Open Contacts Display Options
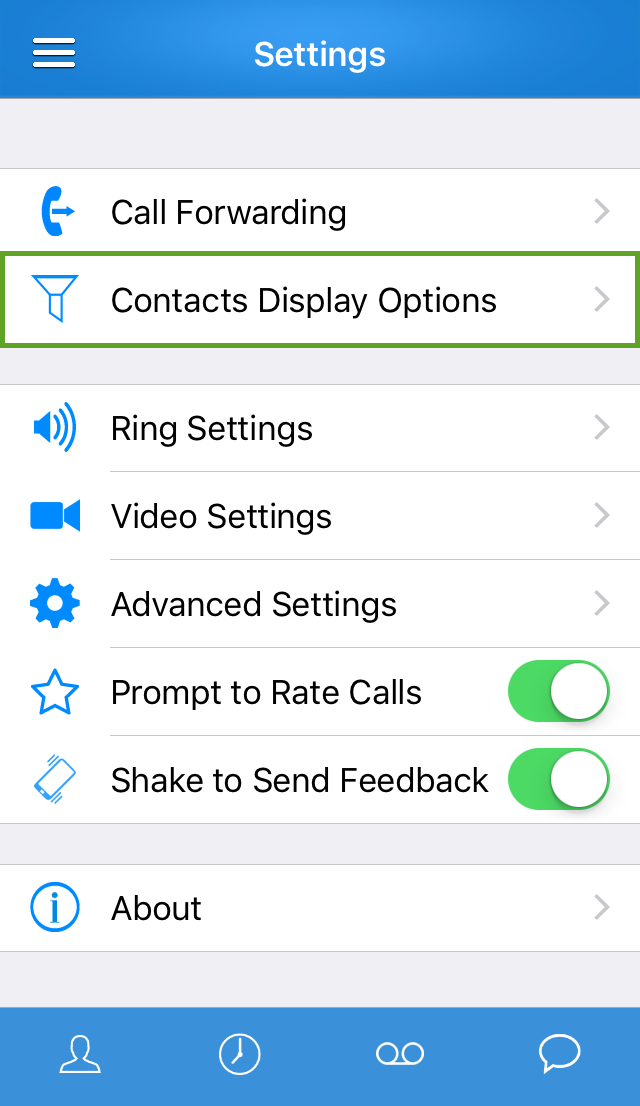 320,300
